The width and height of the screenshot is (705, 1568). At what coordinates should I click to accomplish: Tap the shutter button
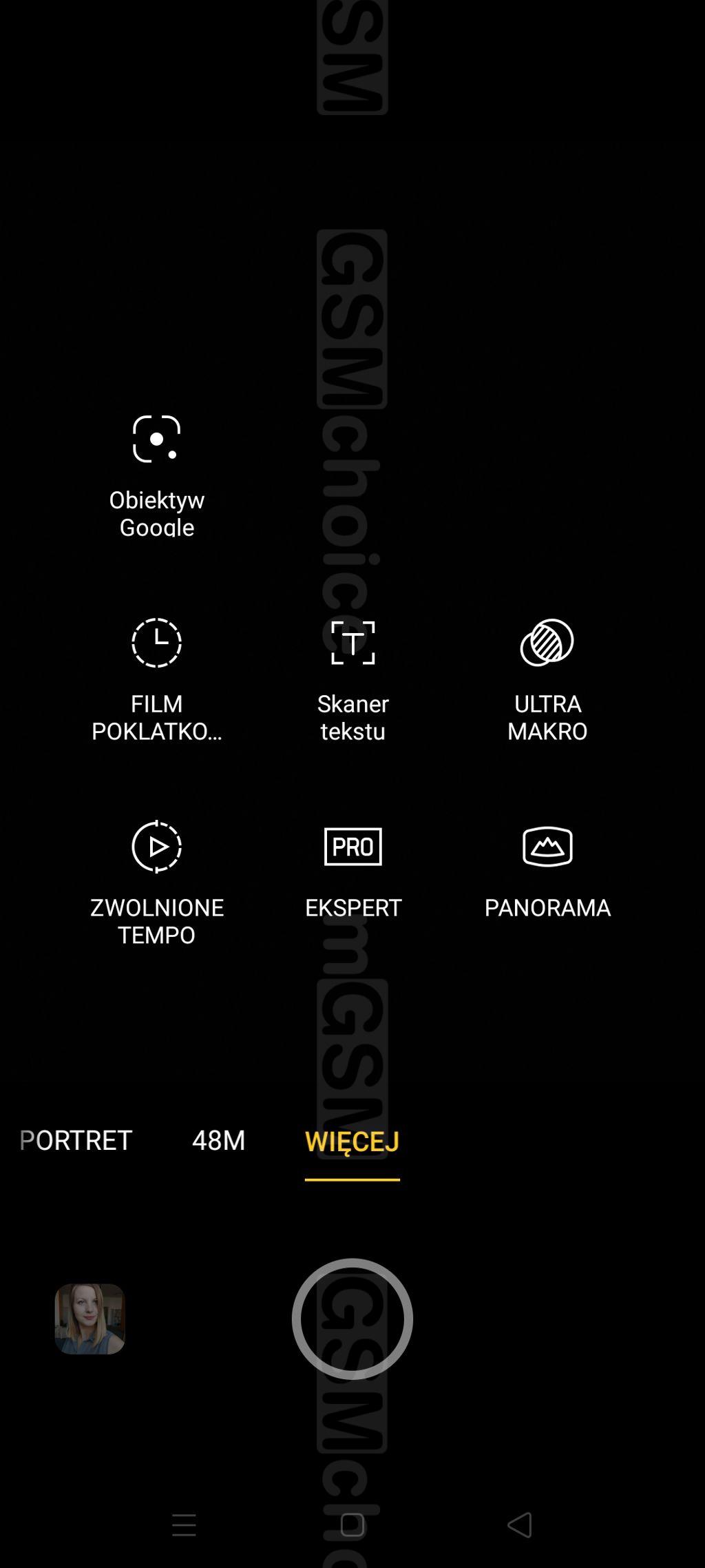click(352, 1319)
